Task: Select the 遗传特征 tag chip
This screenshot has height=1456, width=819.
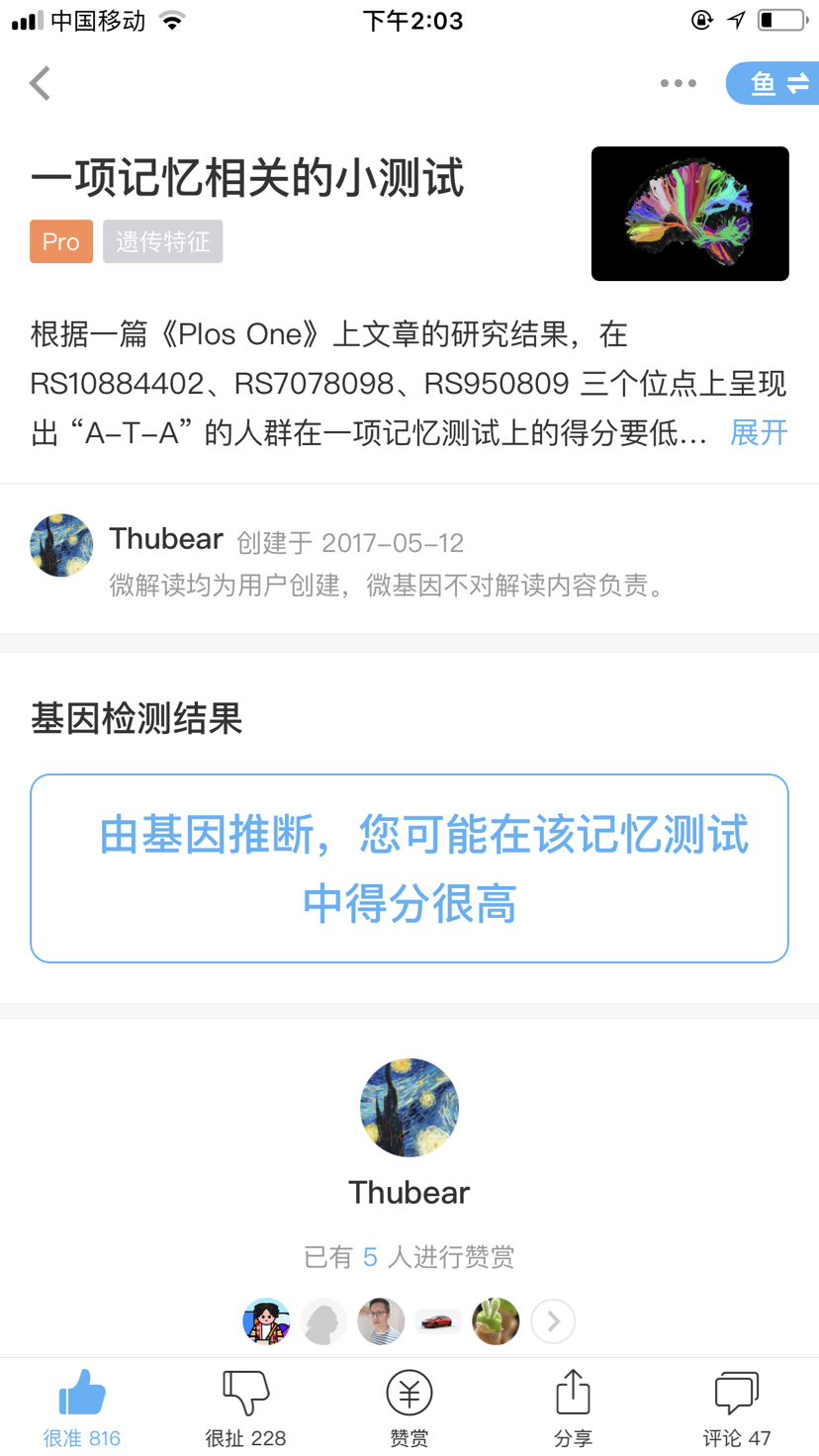Action: coord(162,241)
